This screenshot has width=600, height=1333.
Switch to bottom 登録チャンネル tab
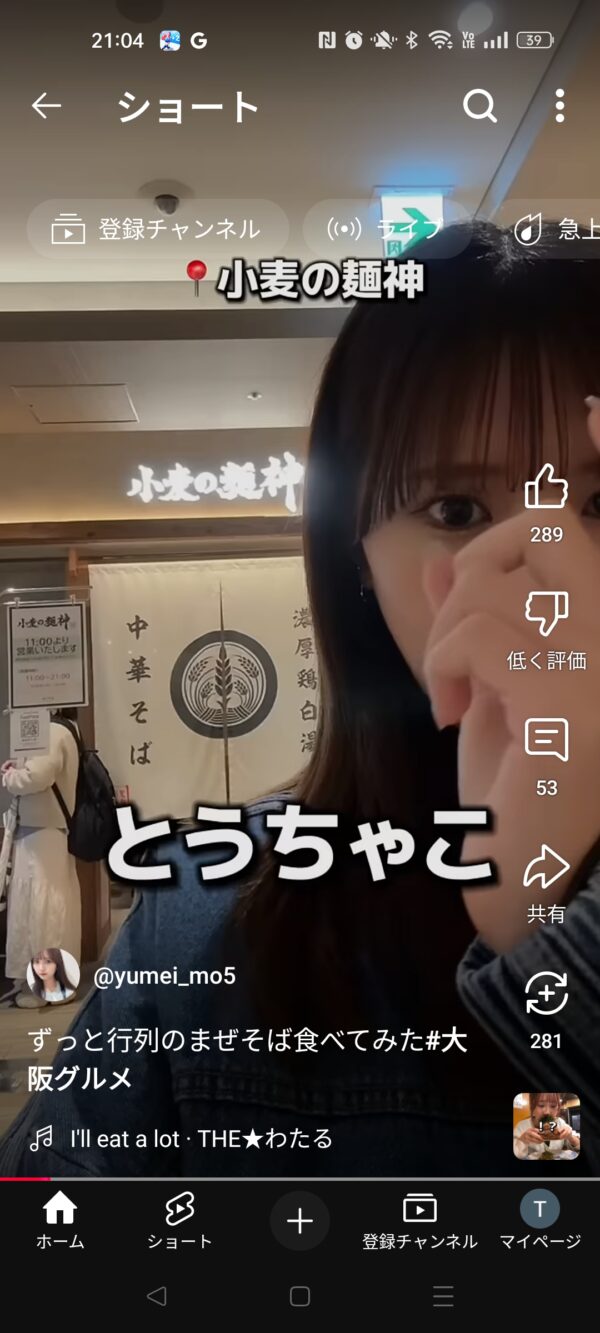coord(420,1221)
